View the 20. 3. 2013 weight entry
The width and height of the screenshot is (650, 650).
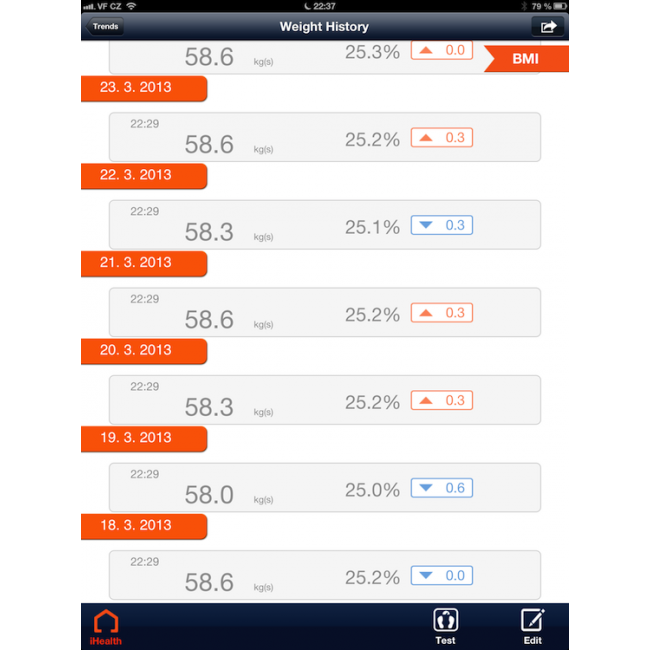coord(324,400)
